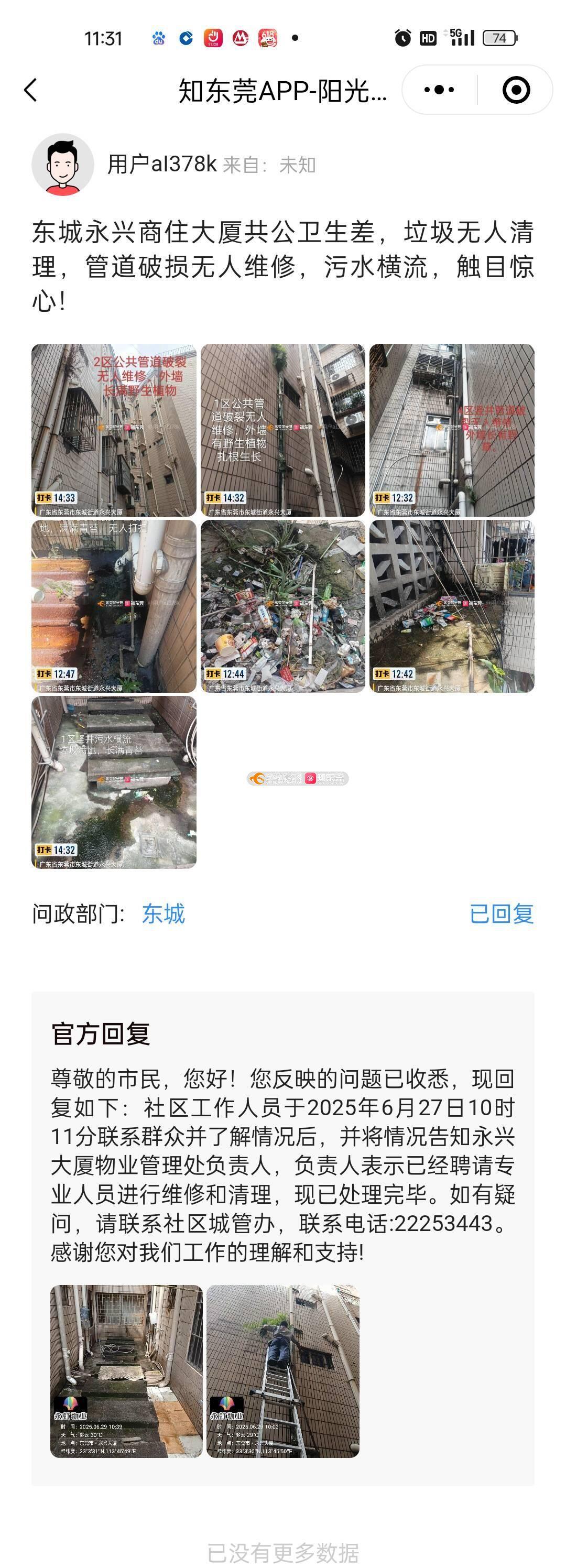Enlarge the complaint photo stamped 12:32
Screen dimensions: 566x1568
coord(452,430)
